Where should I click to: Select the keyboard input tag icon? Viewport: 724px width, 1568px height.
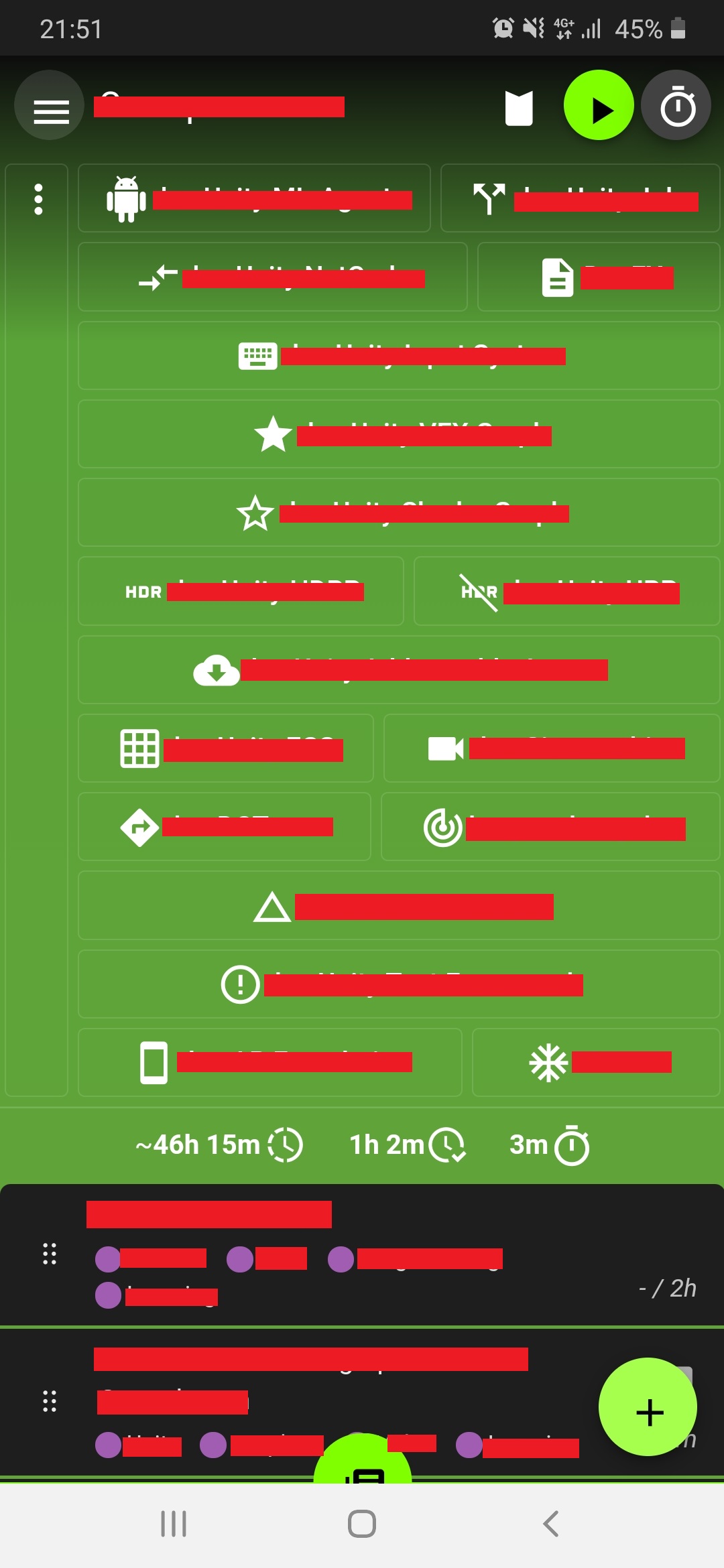coord(258,355)
